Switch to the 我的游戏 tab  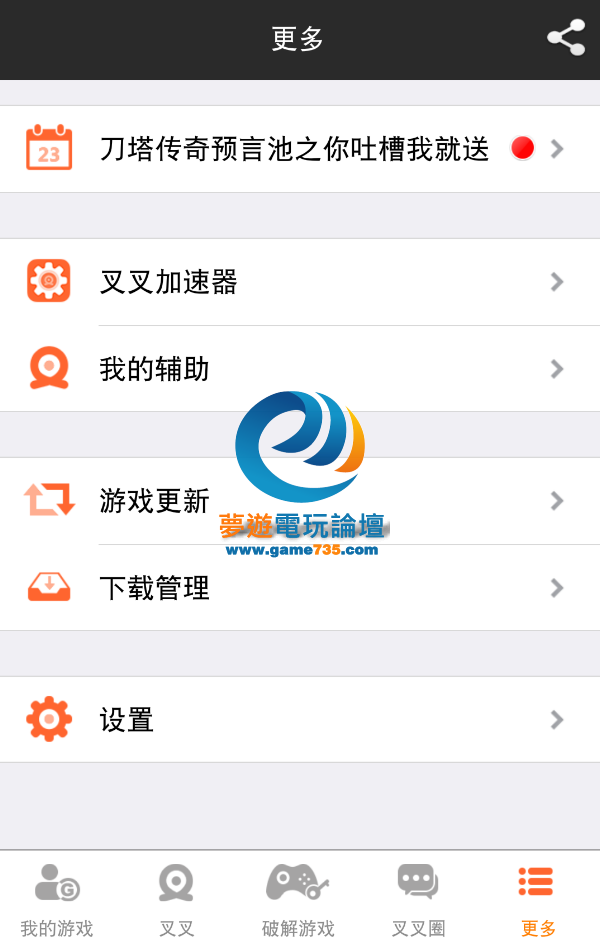click(57, 898)
